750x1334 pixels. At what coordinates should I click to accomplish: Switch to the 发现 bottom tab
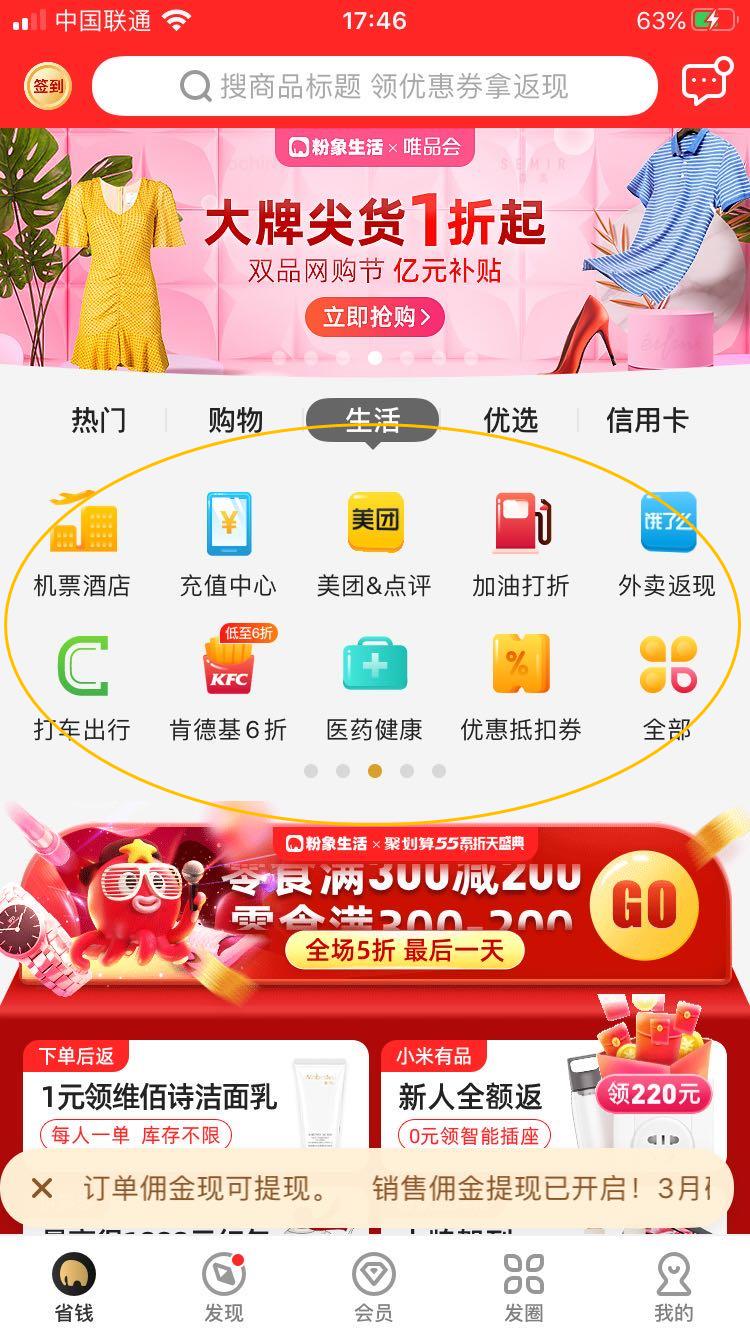223,1288
